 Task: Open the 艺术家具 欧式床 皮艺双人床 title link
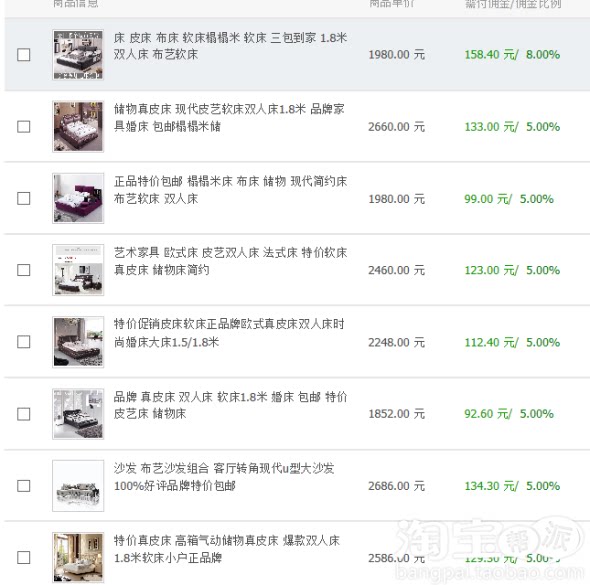pos(230,261)
